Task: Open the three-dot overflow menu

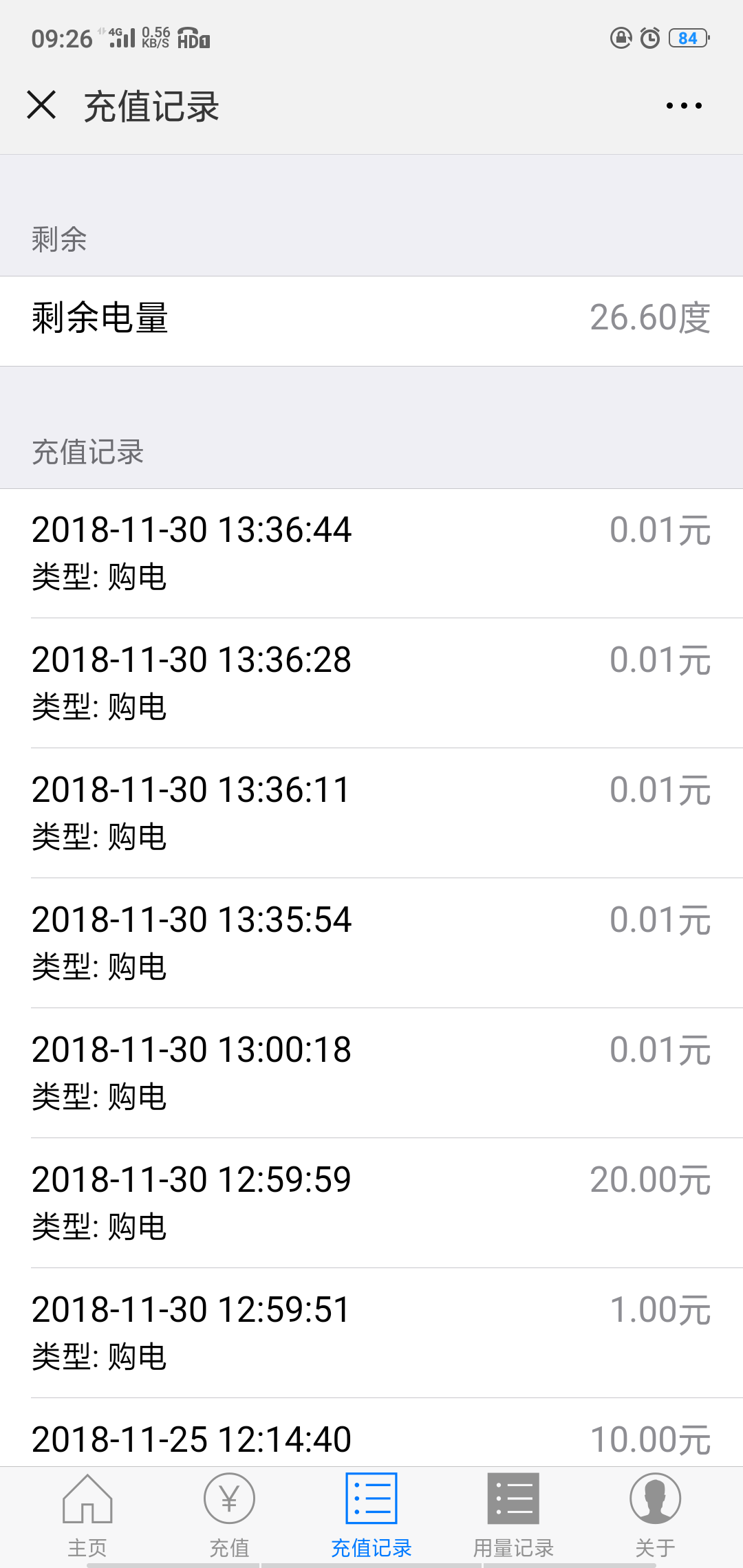Action: pyautogui.click(x=684, y=106)
